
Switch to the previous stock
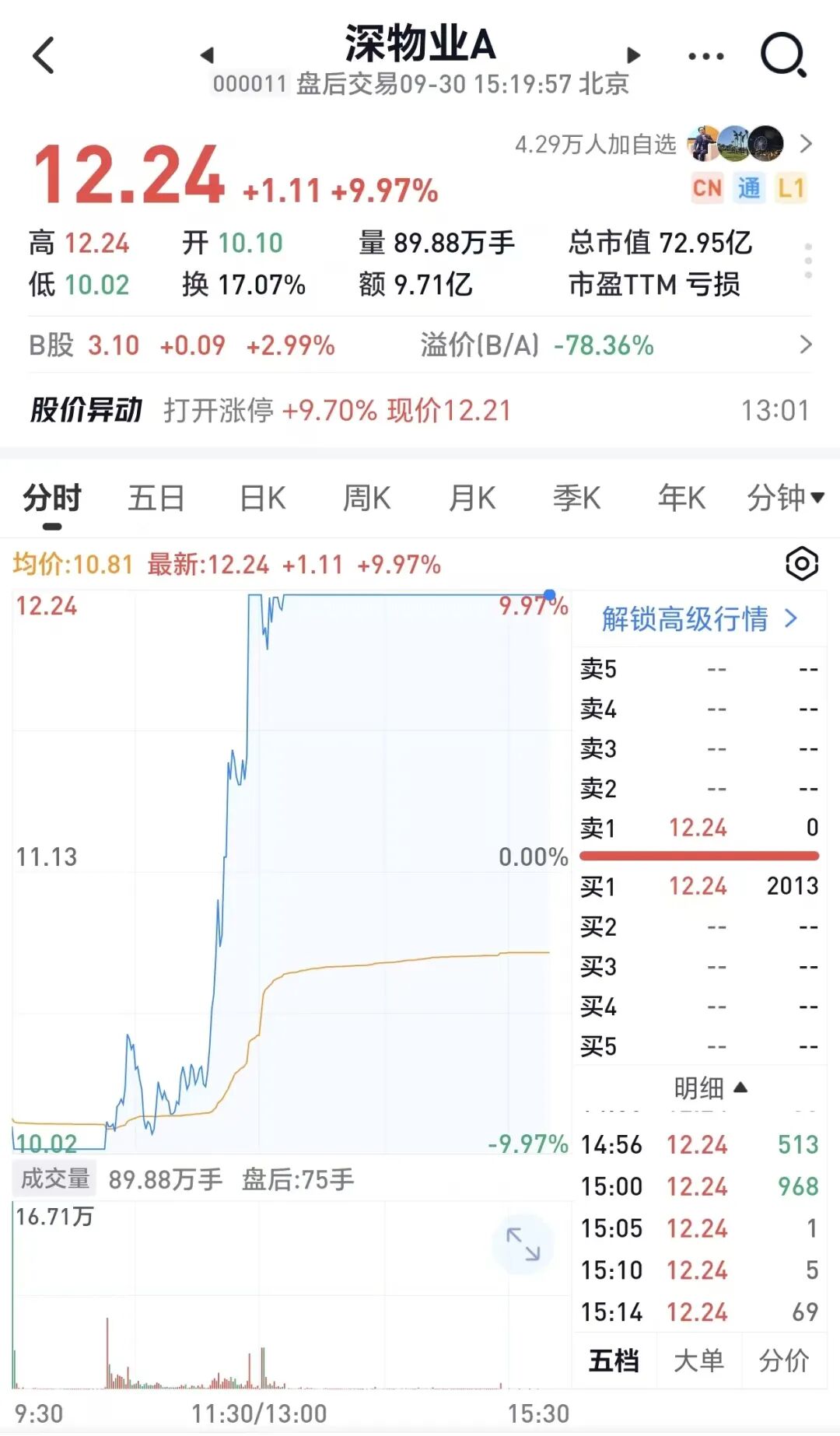pyautogui.click(x=207, y=55)
